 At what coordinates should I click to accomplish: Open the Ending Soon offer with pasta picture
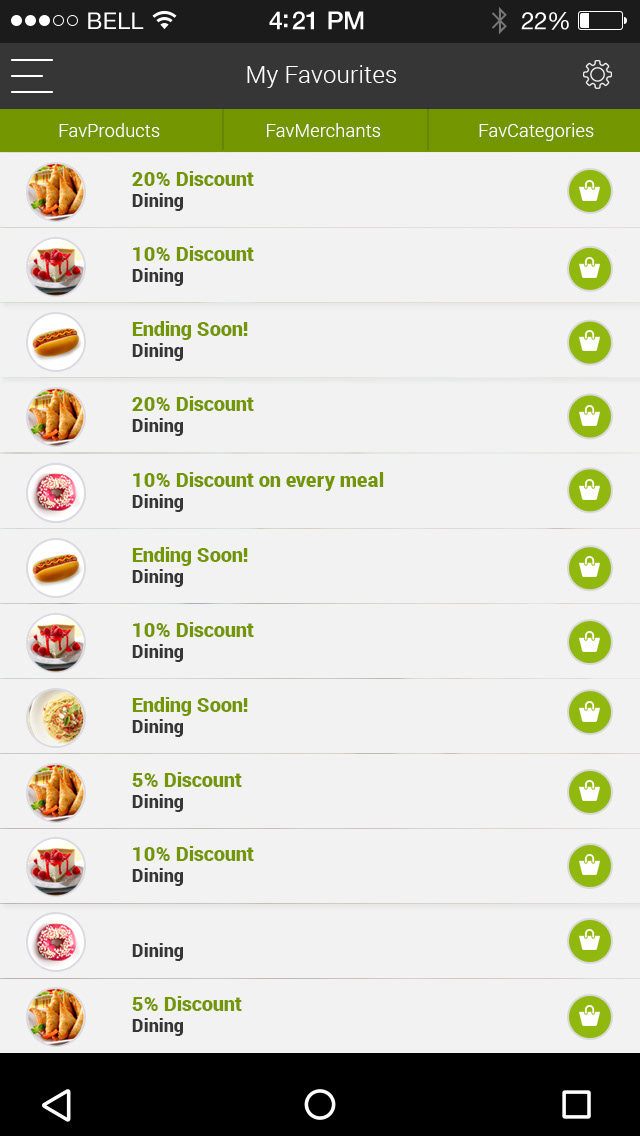pyautogui.click(x=190, y=715)
